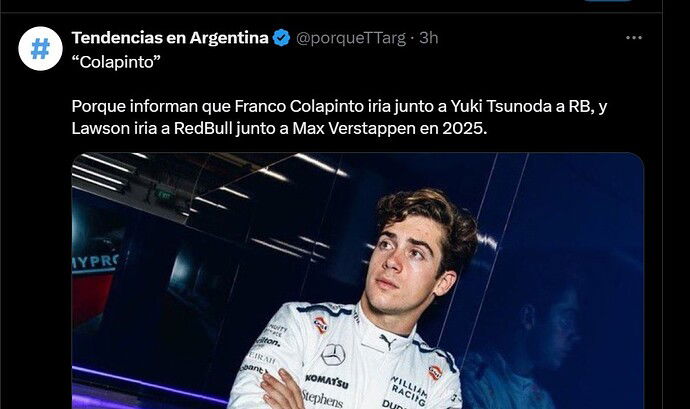
Task: Open Tendencias en Argentina profile avatar
Action: pos(41,49)
